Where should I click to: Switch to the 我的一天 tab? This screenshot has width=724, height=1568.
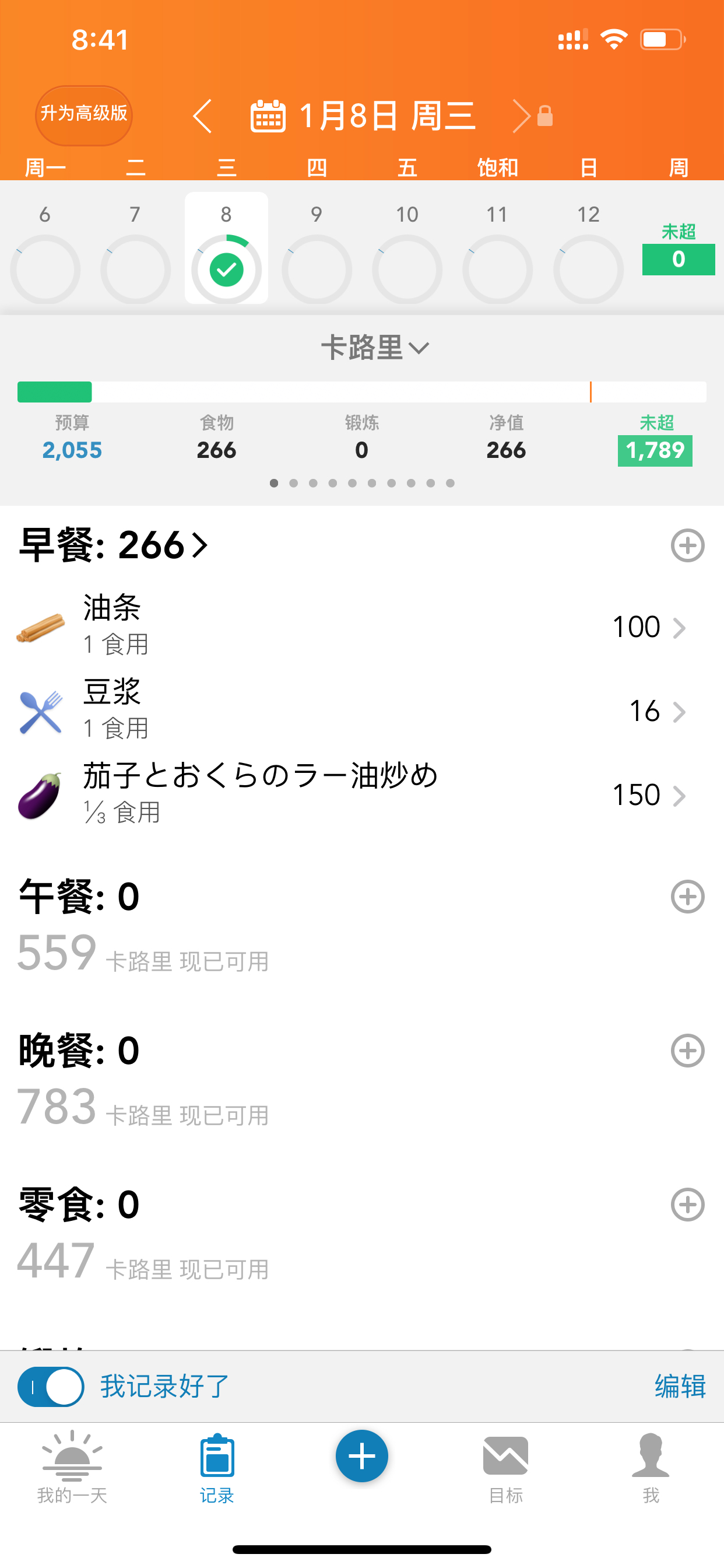(x=72, y=1467)
